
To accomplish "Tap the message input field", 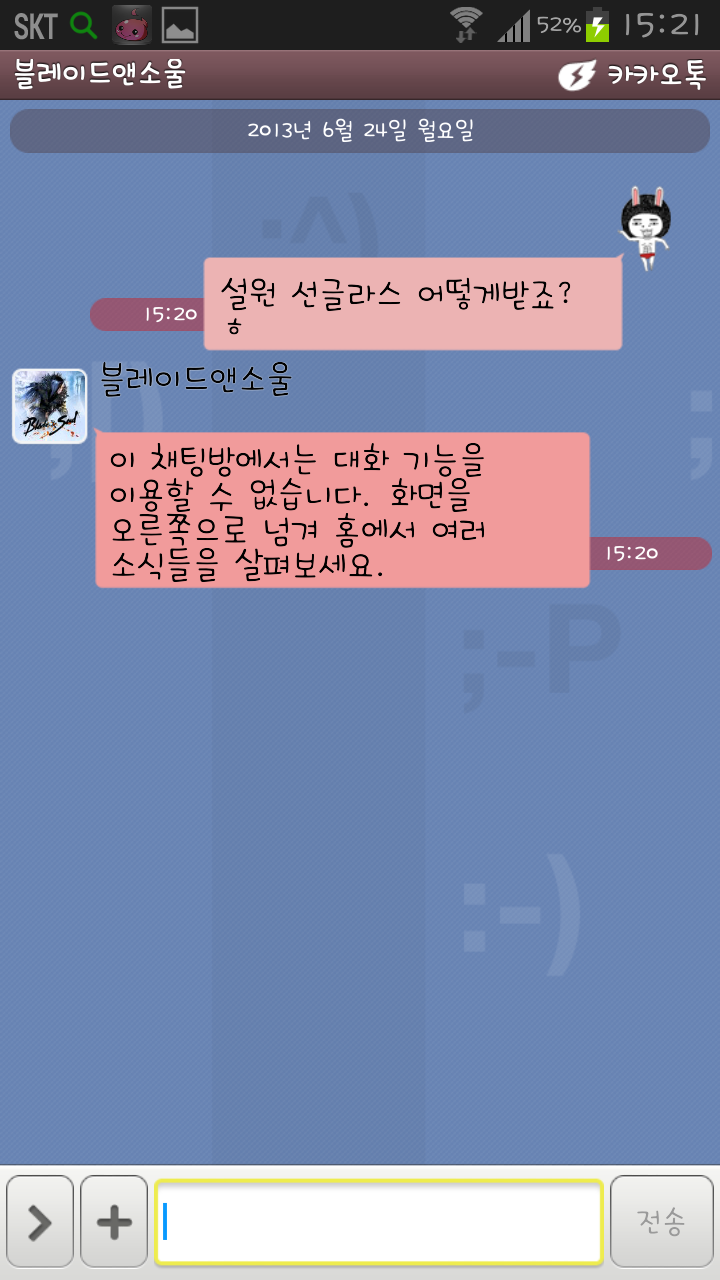I will (378, 1221).
